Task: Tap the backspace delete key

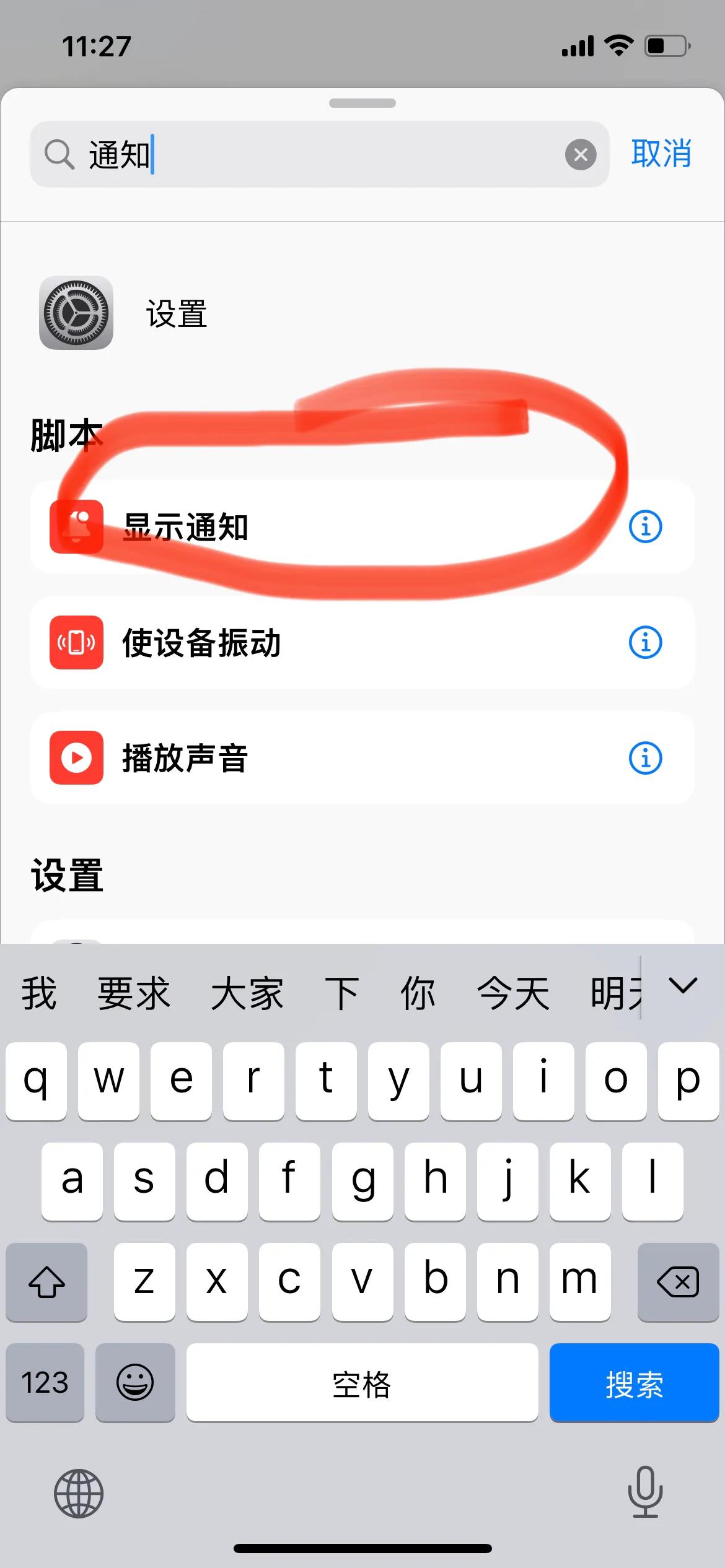Action: [x=677, y=1282]
